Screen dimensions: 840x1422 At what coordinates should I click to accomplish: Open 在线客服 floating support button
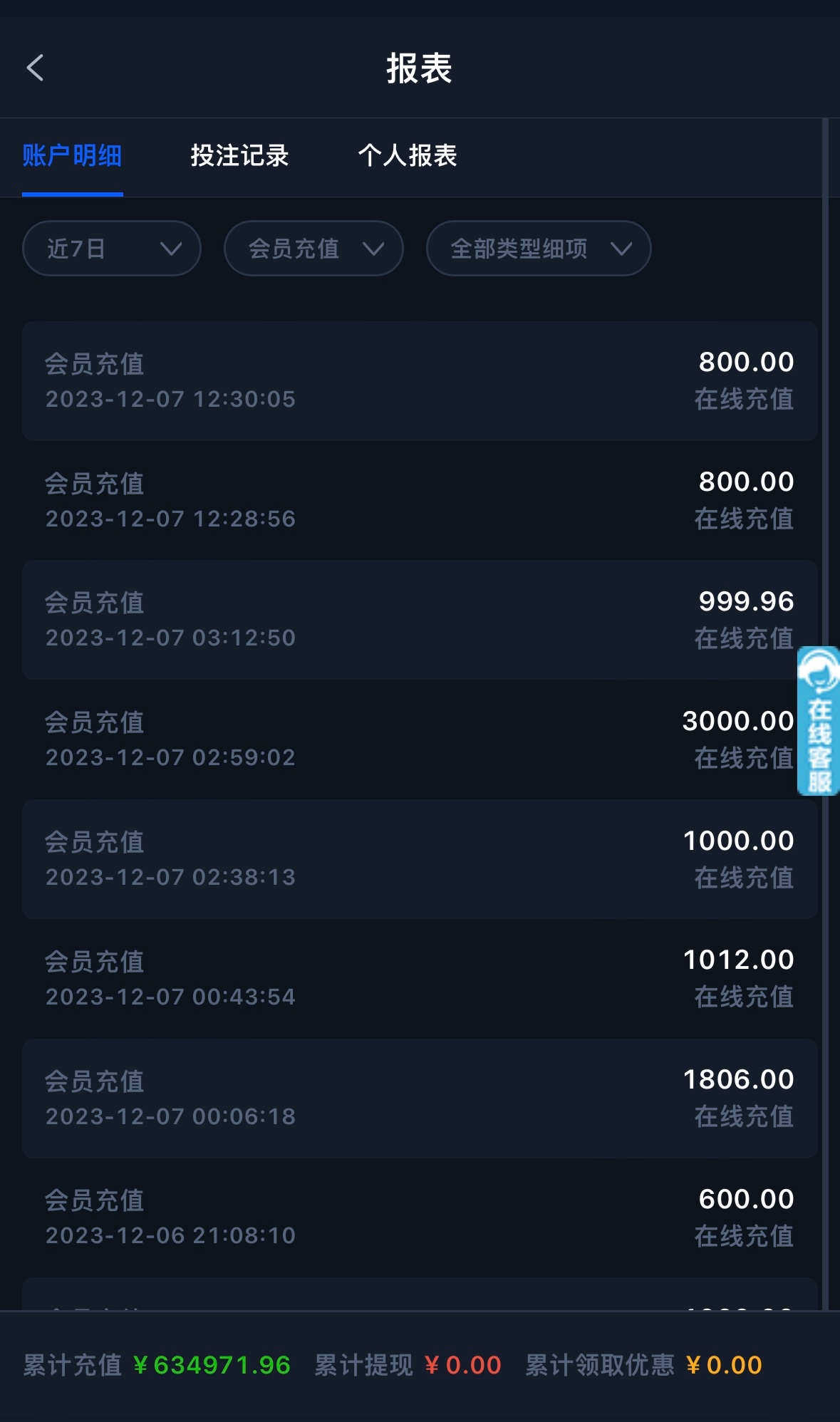click(819, 721)
